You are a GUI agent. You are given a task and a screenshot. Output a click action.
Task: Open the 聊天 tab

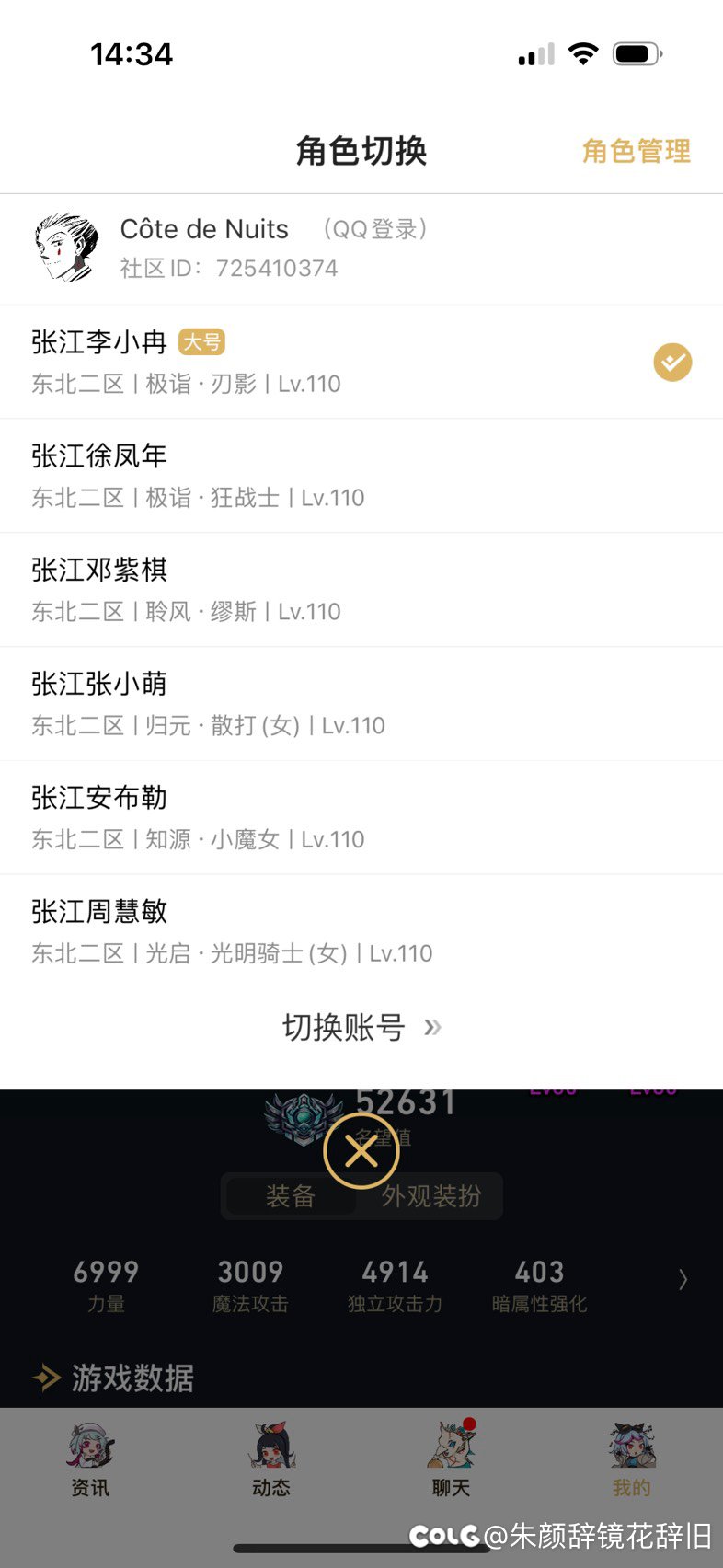(452, 1460)
